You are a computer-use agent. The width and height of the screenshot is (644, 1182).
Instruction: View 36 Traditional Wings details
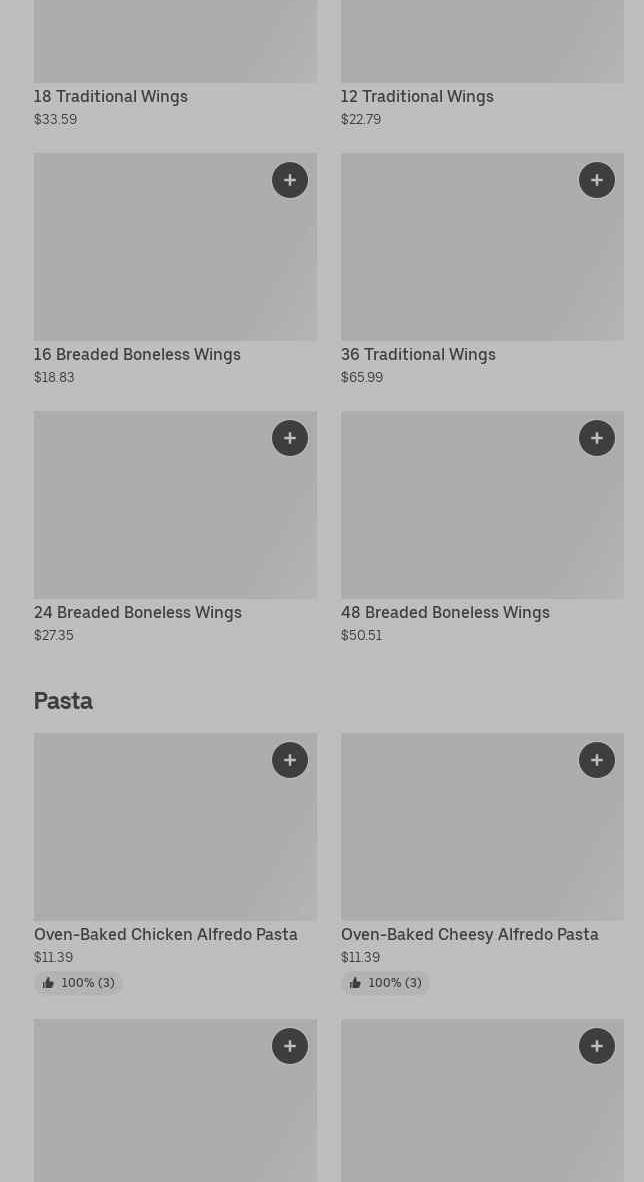coord(418,354)
